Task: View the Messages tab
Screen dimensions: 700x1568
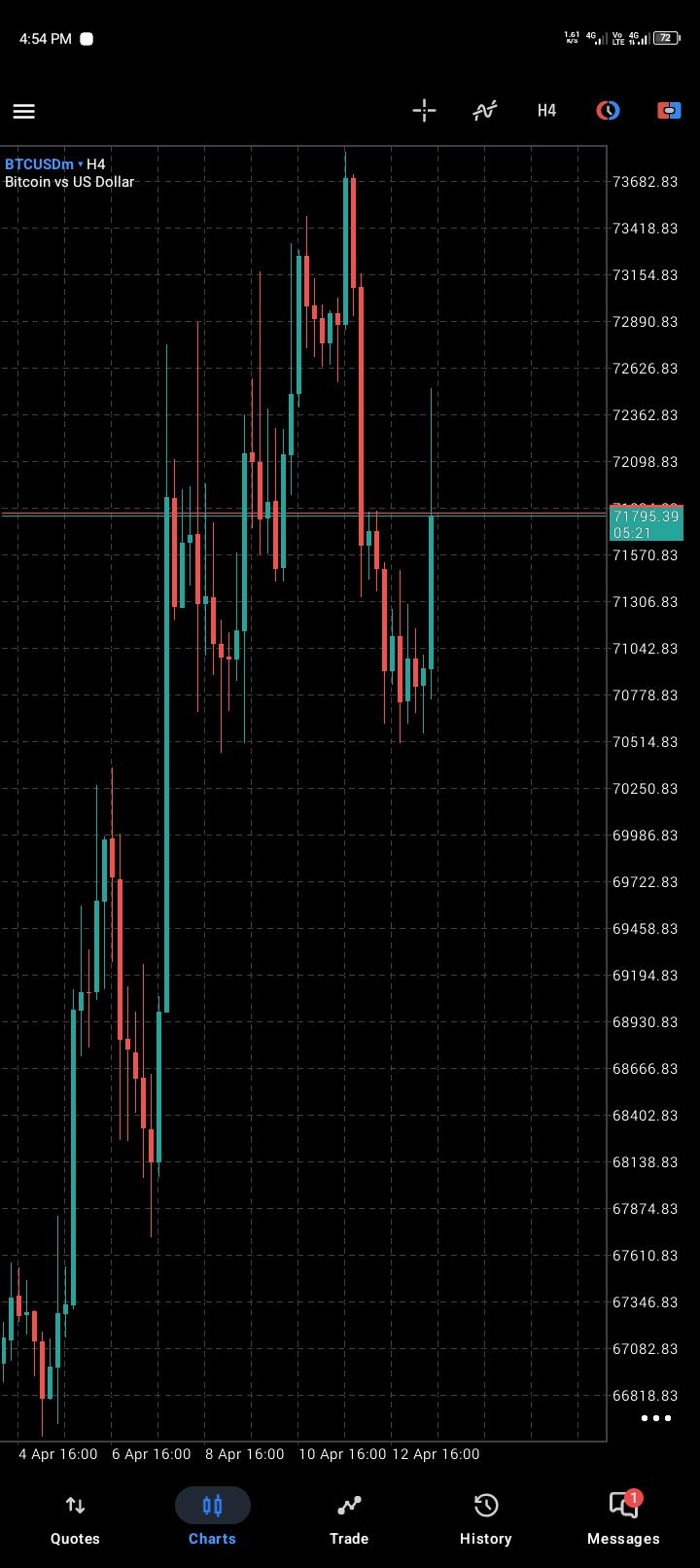Action: click(623, 1518)
